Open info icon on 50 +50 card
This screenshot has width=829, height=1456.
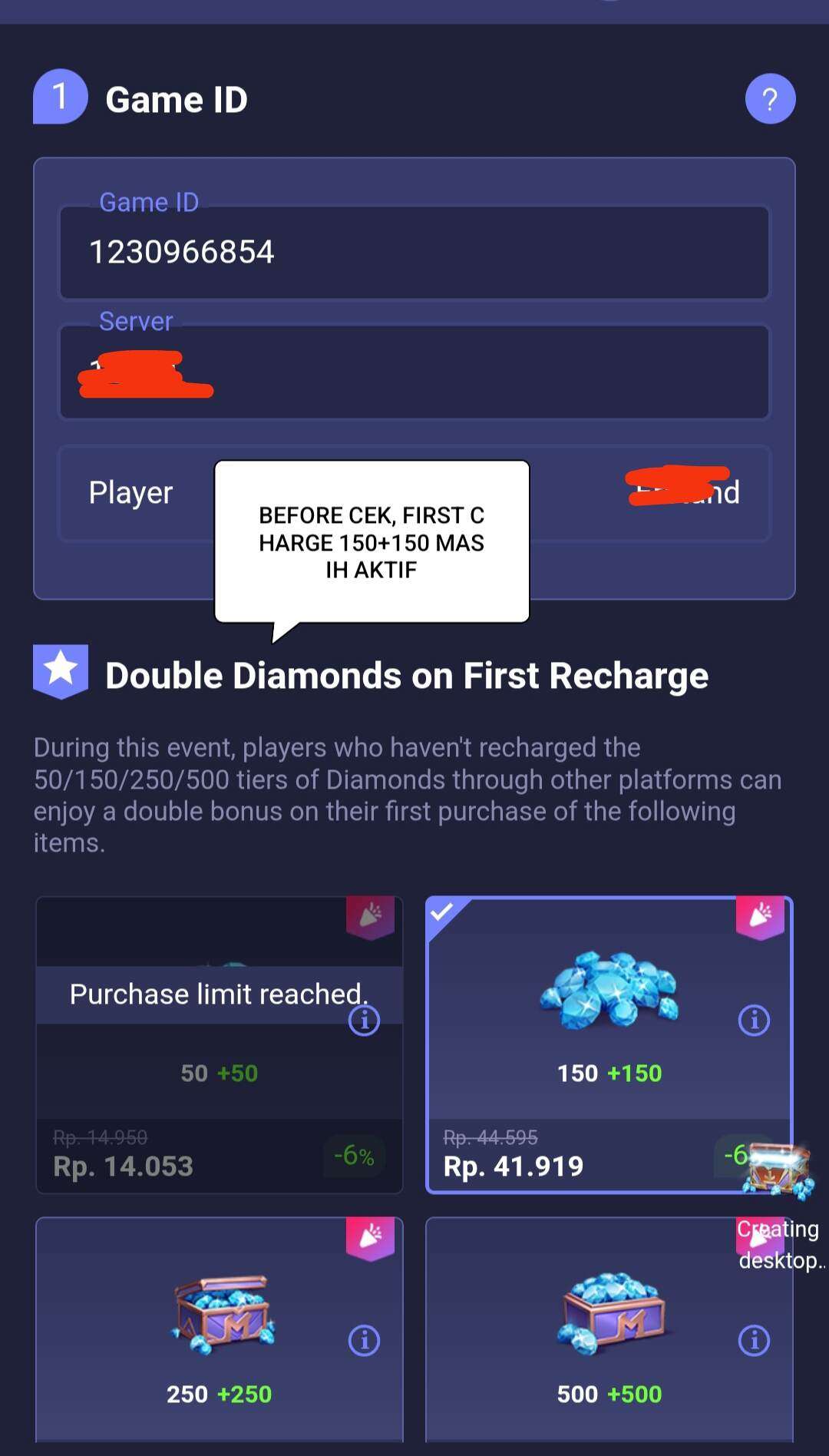[364, 1021]
